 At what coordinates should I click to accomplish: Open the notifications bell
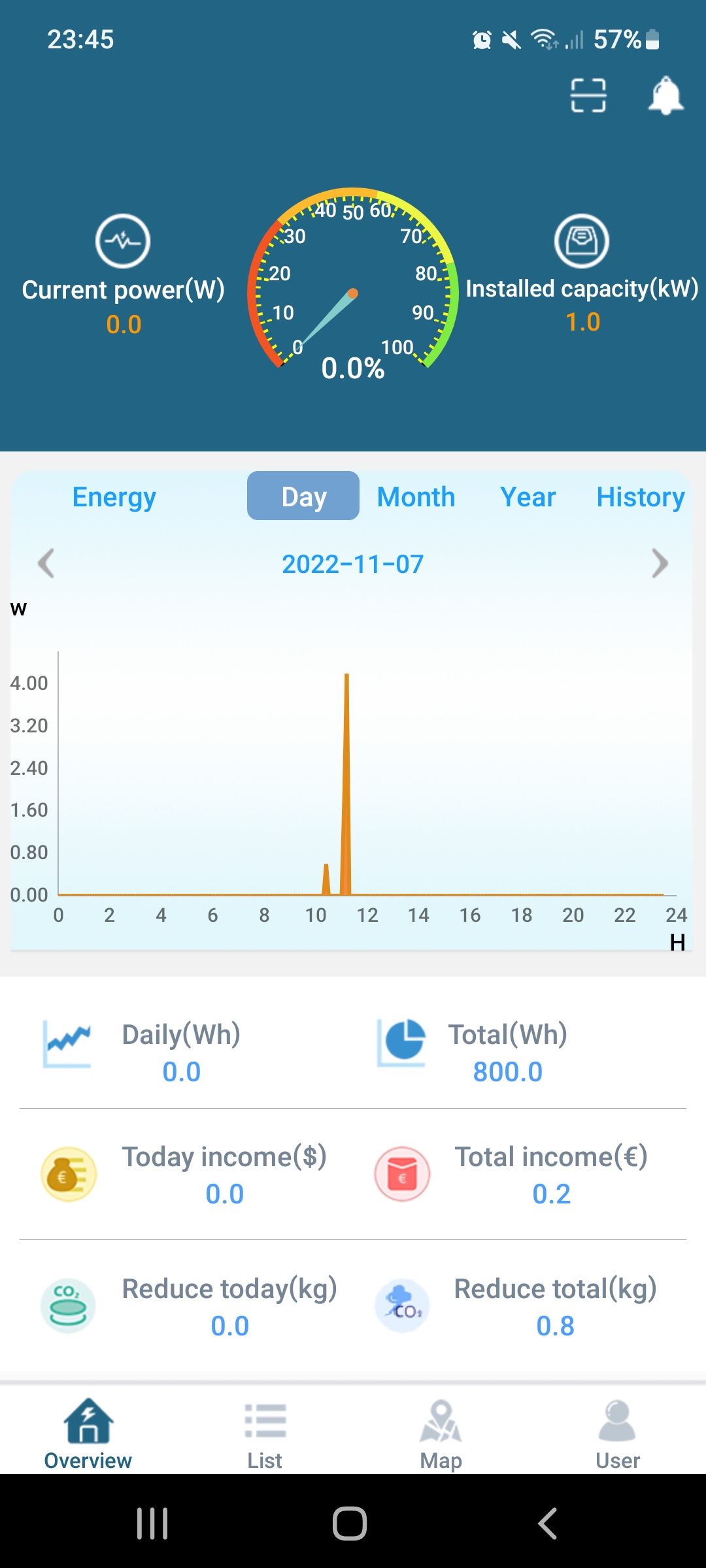tap(665, 96)
